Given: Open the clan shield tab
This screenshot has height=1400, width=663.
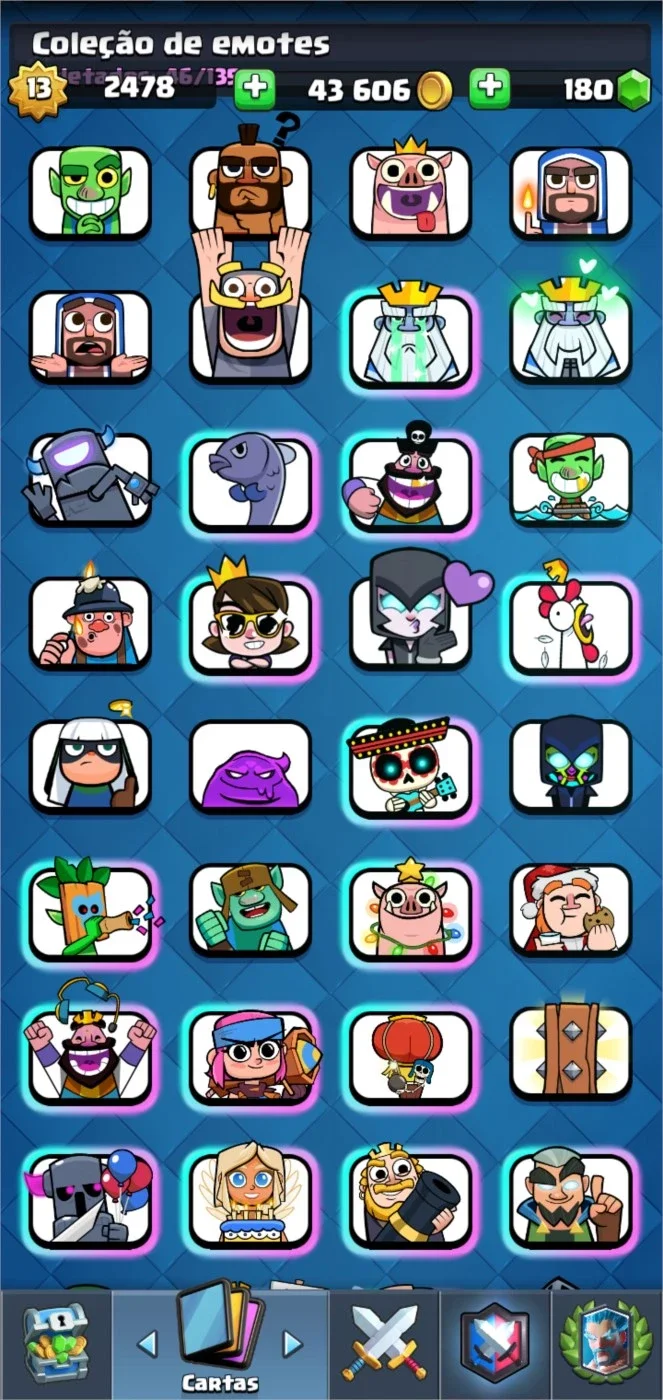Looking at the screenshot, I should point(495,1343).
